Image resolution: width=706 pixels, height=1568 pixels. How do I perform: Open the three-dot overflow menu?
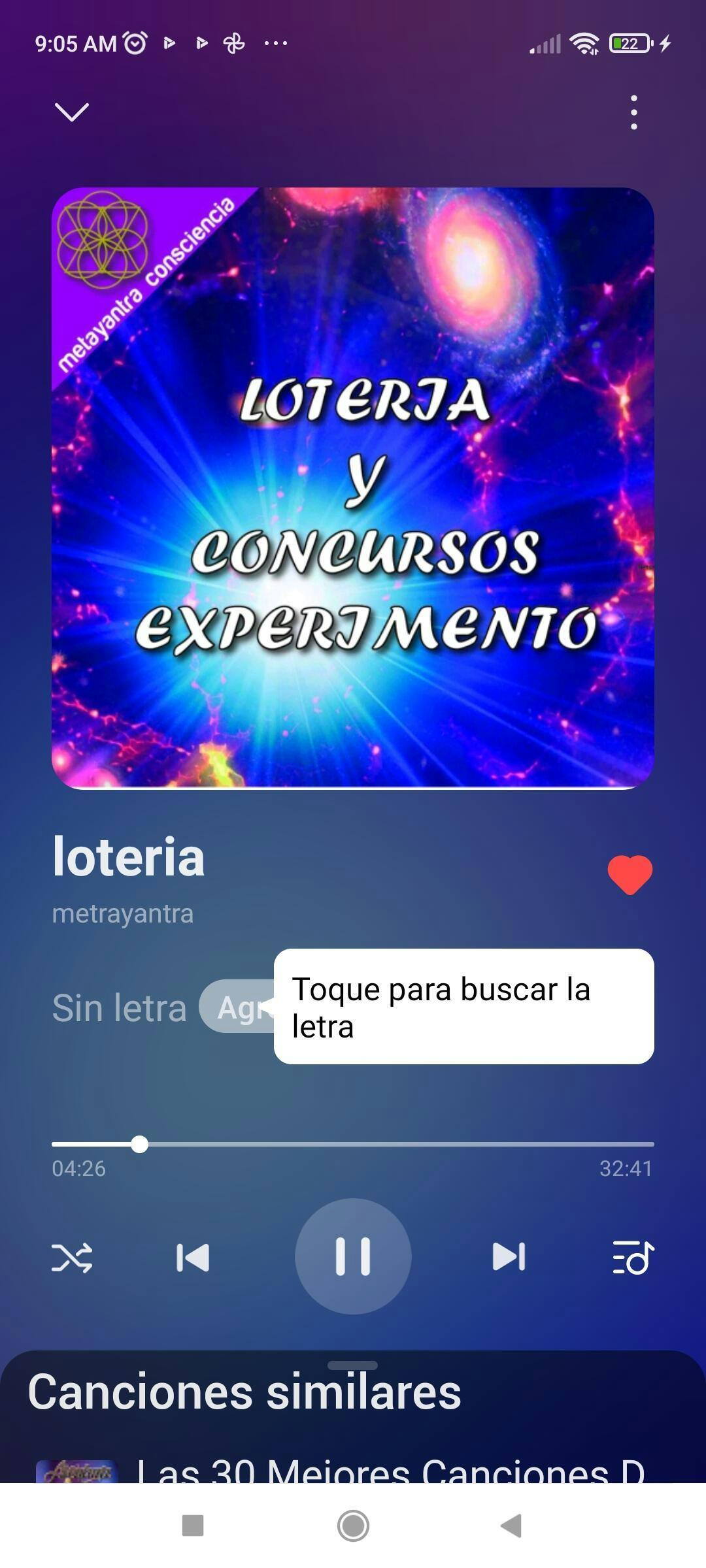633,112
